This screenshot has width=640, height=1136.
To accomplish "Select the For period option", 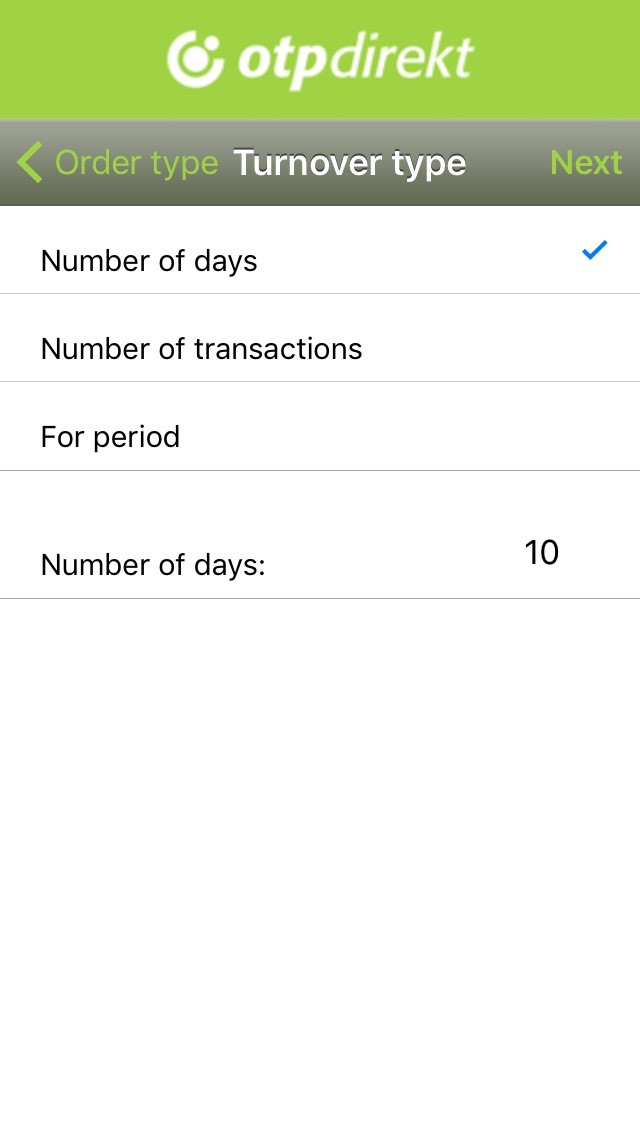I will [320, 426].
